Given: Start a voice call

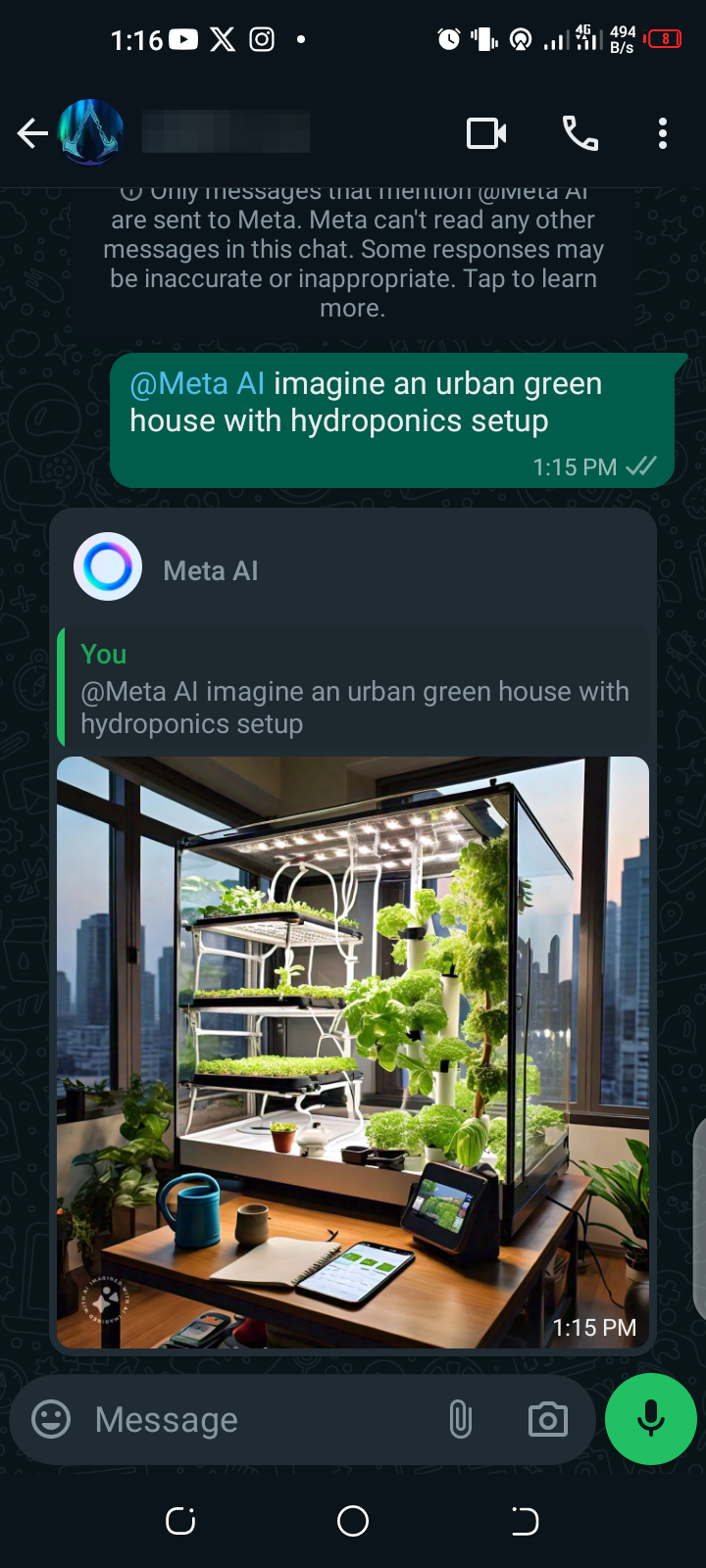Looking at the screenshot, I should 580,133.
